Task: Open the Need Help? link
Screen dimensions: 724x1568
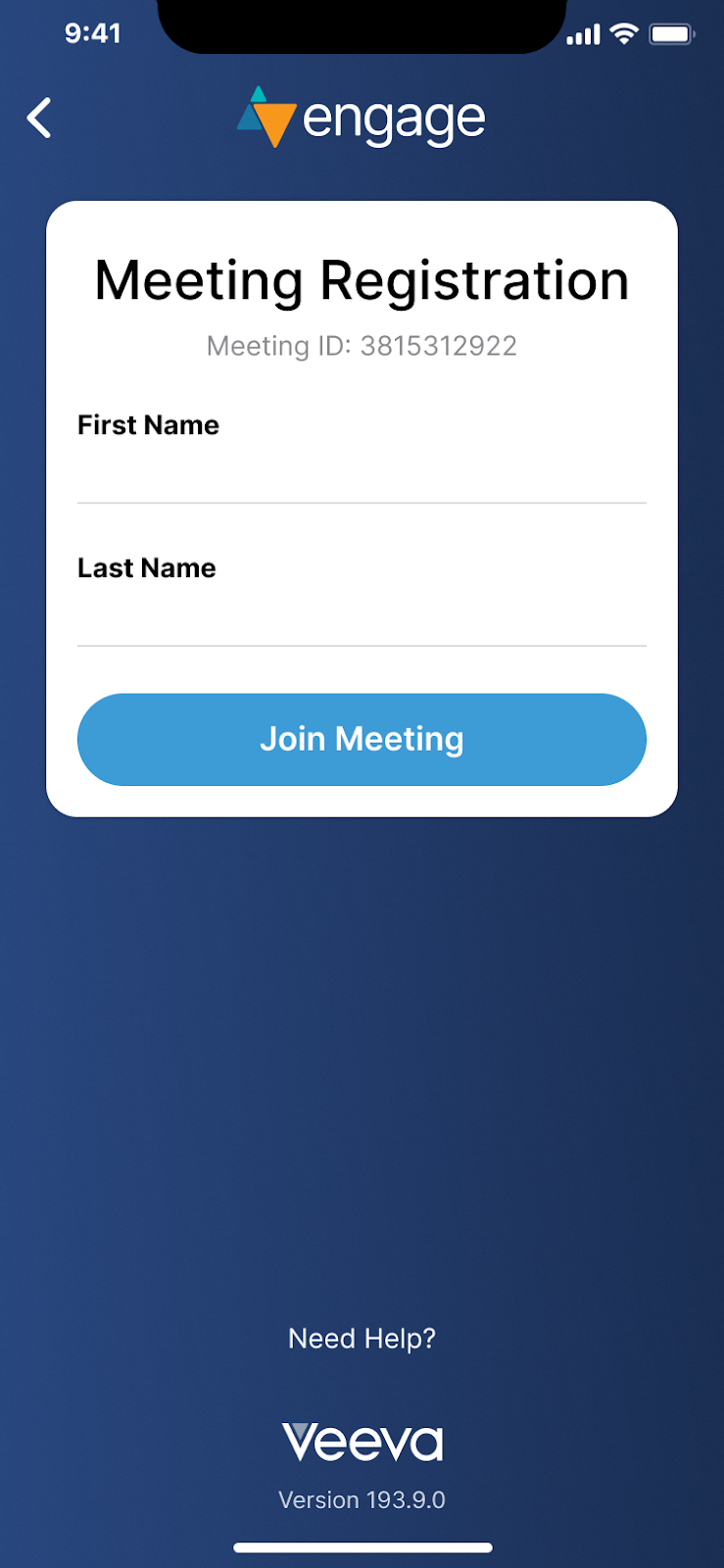Action: point(362,1338)
